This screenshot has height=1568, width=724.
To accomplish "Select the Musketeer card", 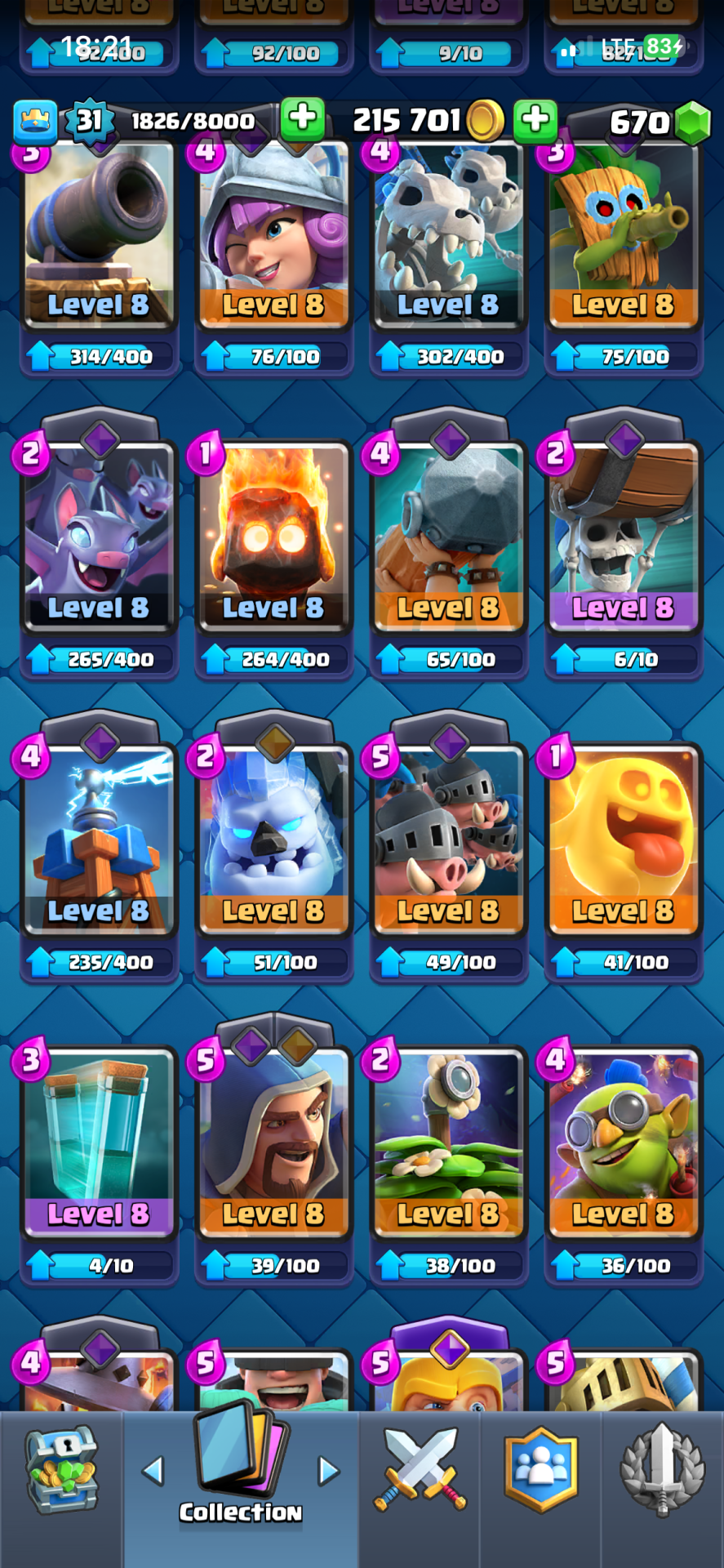I will (273, 237).
